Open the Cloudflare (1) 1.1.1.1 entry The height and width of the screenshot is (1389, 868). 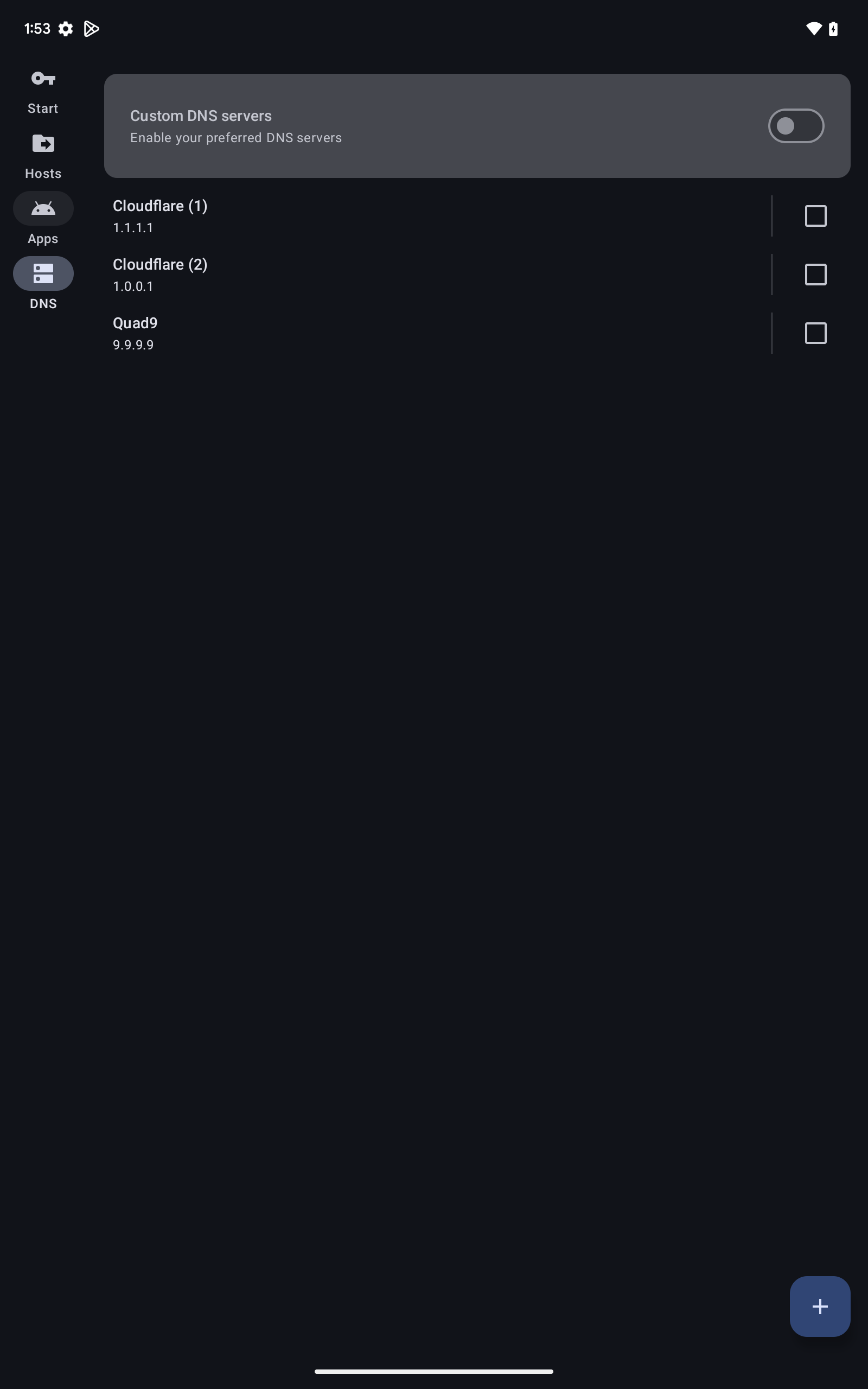coord(402,216)
